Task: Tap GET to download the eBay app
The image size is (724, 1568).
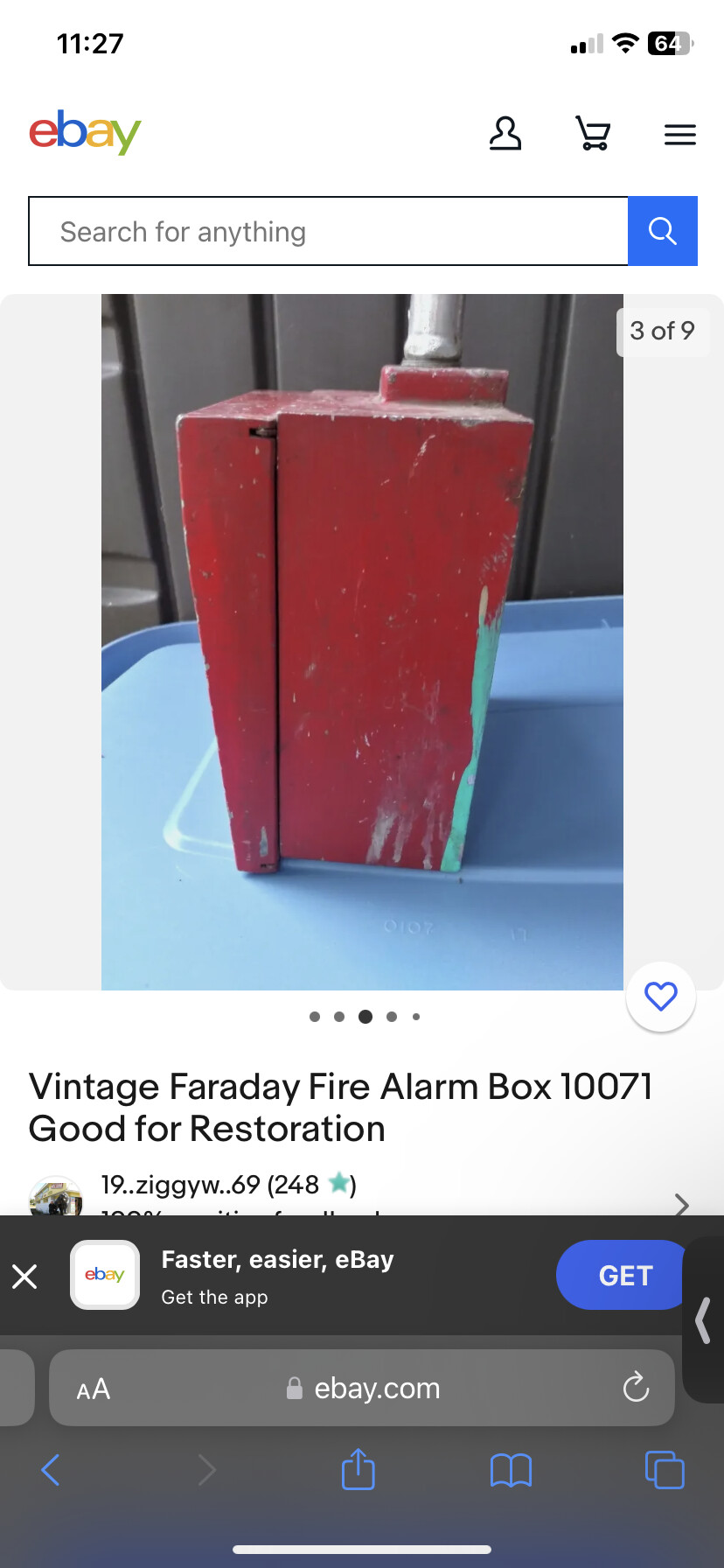Action: point(624,1276)
